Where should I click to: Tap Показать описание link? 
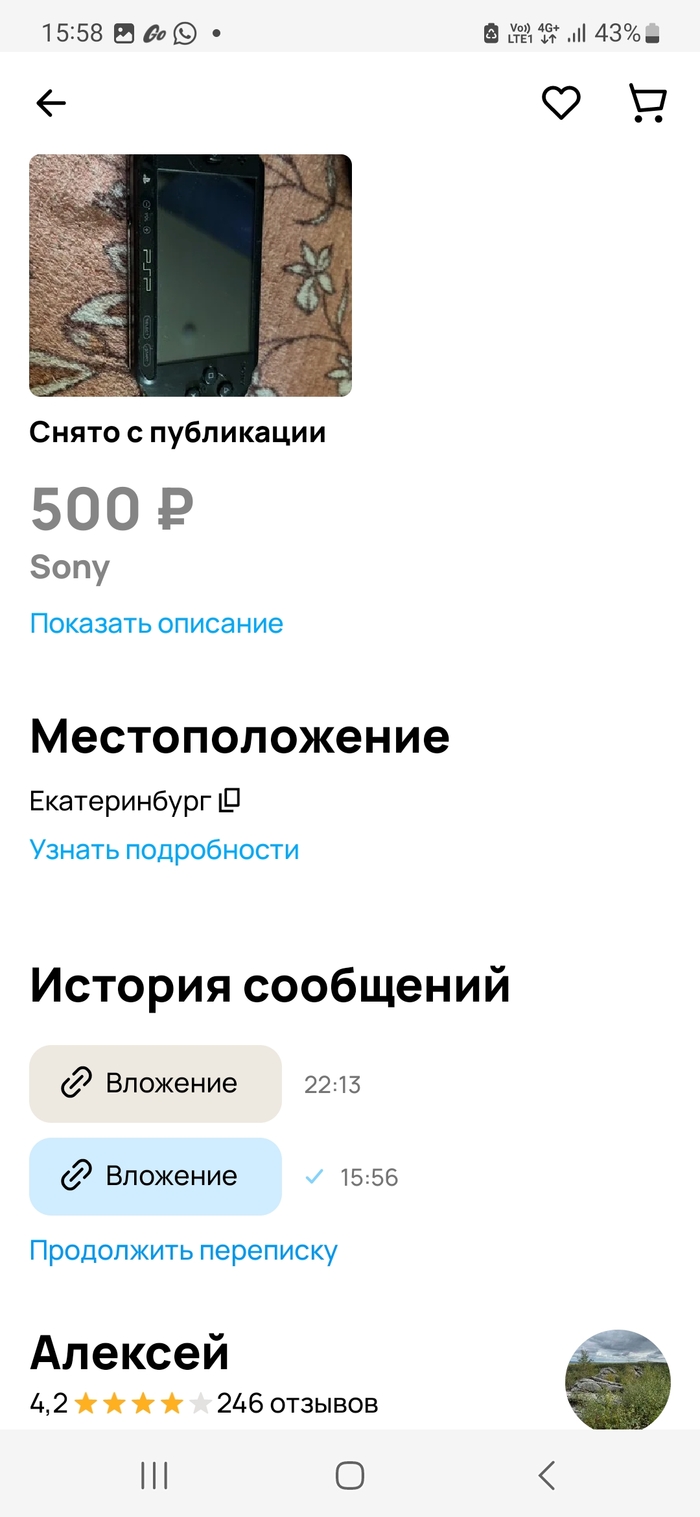[x=156, y=623]
